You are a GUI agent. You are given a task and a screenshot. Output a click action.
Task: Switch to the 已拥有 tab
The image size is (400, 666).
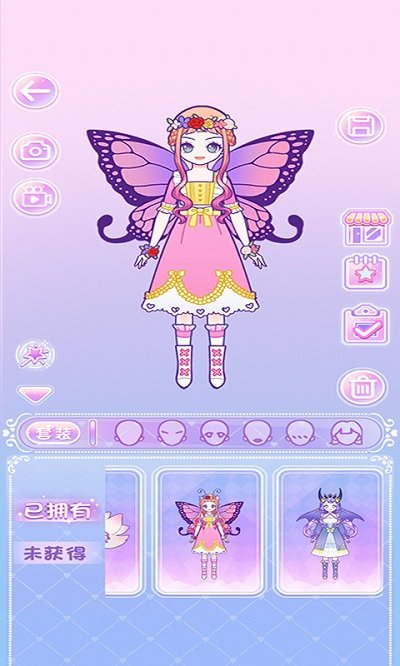tap(57, 511)
